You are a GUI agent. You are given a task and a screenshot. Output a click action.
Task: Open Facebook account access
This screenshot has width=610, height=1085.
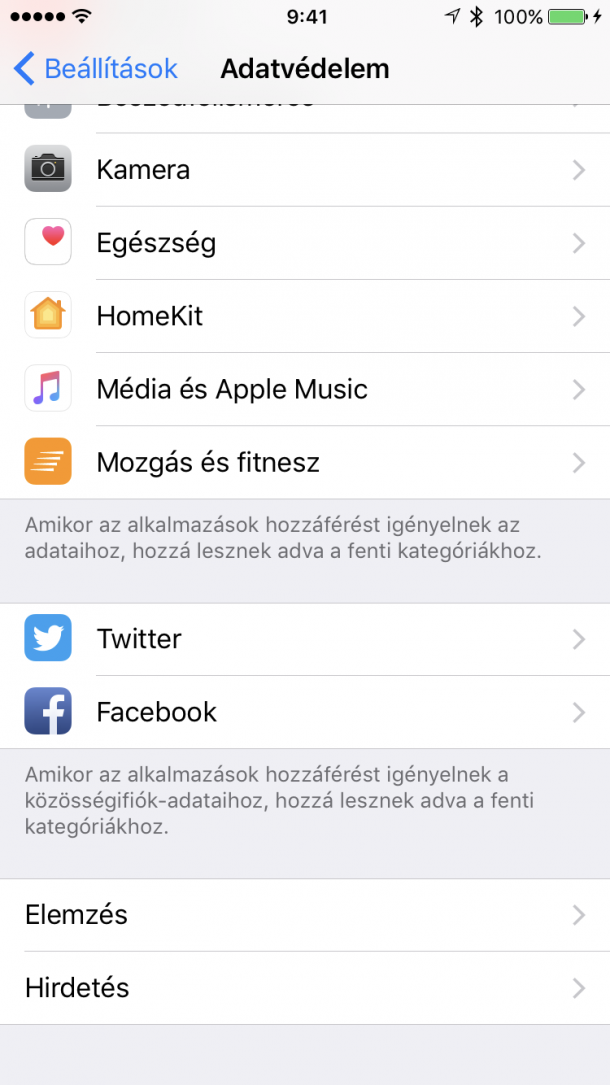tap(305, 712)
